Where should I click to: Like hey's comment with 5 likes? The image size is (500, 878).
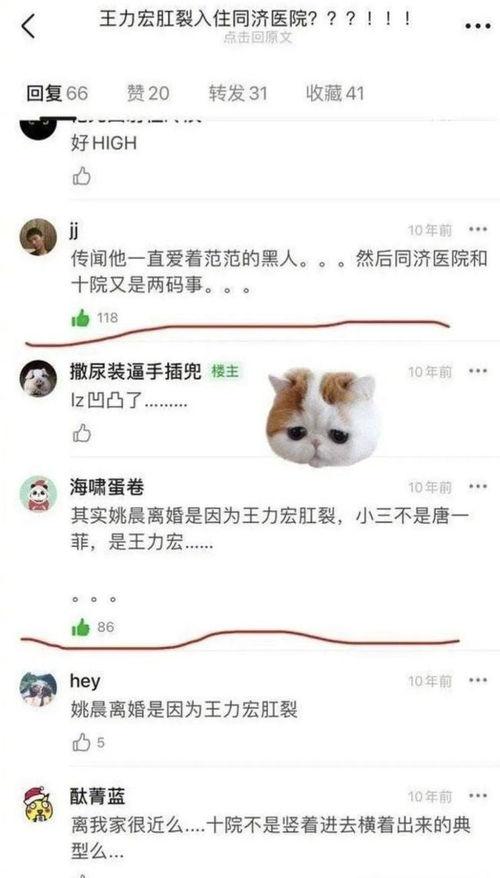click(x=82, y=743)
